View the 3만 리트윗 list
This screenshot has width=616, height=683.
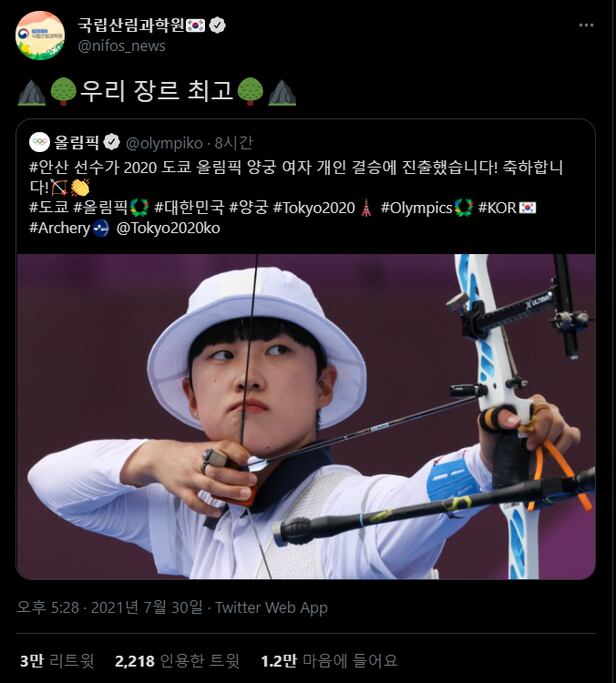(57, 660)
